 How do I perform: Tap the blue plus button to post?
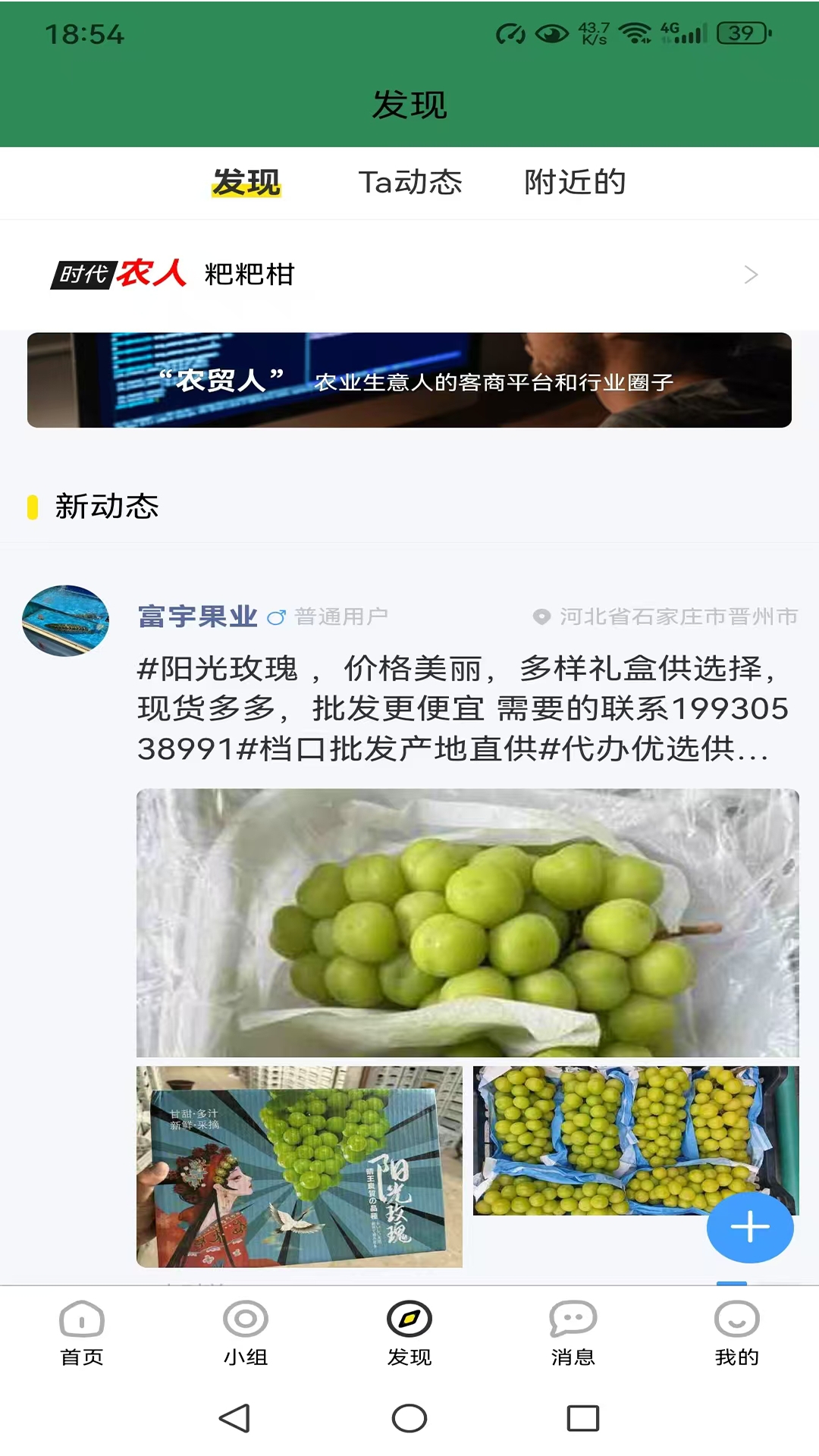pos(749,1226)
